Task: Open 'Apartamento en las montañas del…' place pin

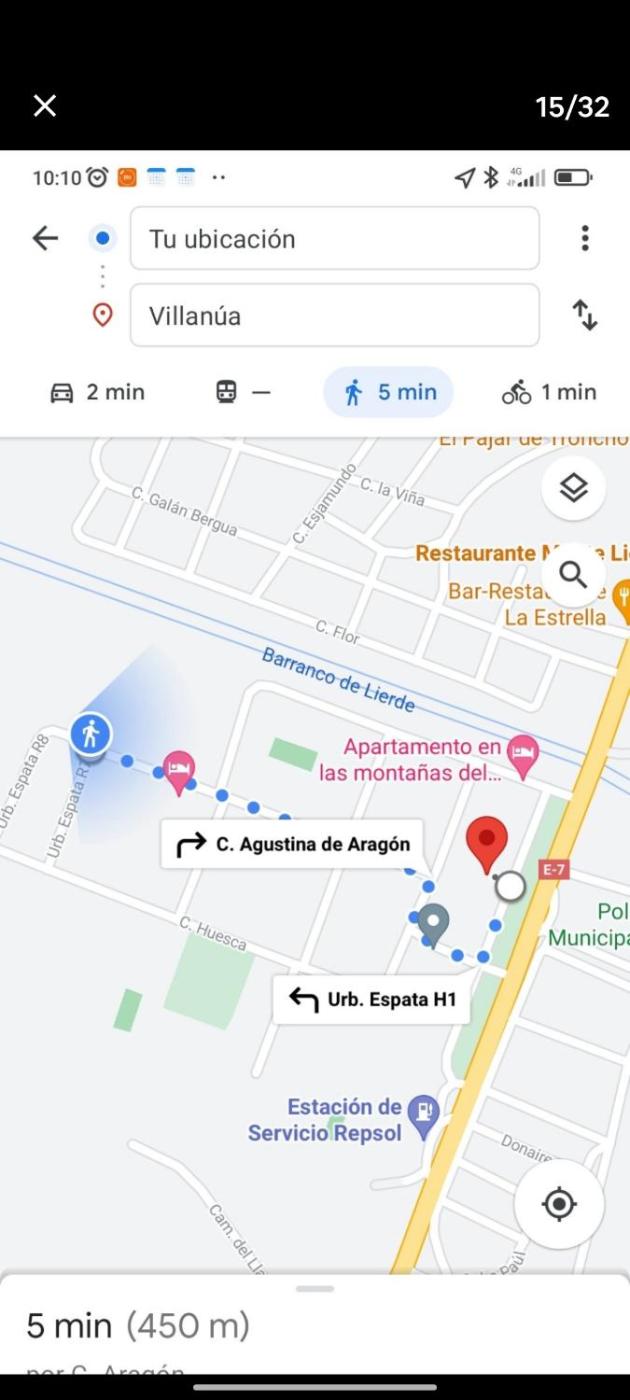Action: [522, 751]
